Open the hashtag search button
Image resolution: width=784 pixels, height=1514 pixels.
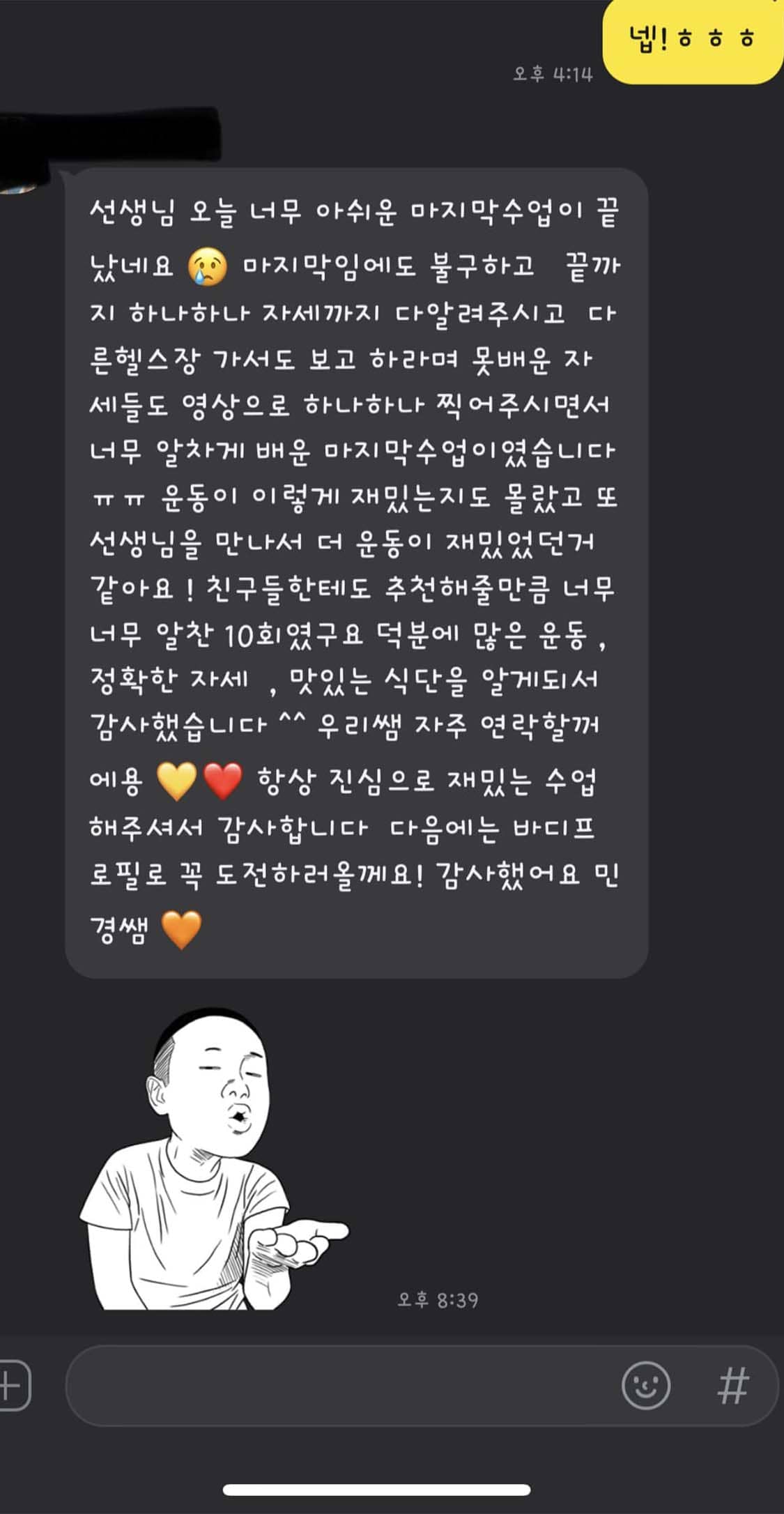click(733, 1386)
